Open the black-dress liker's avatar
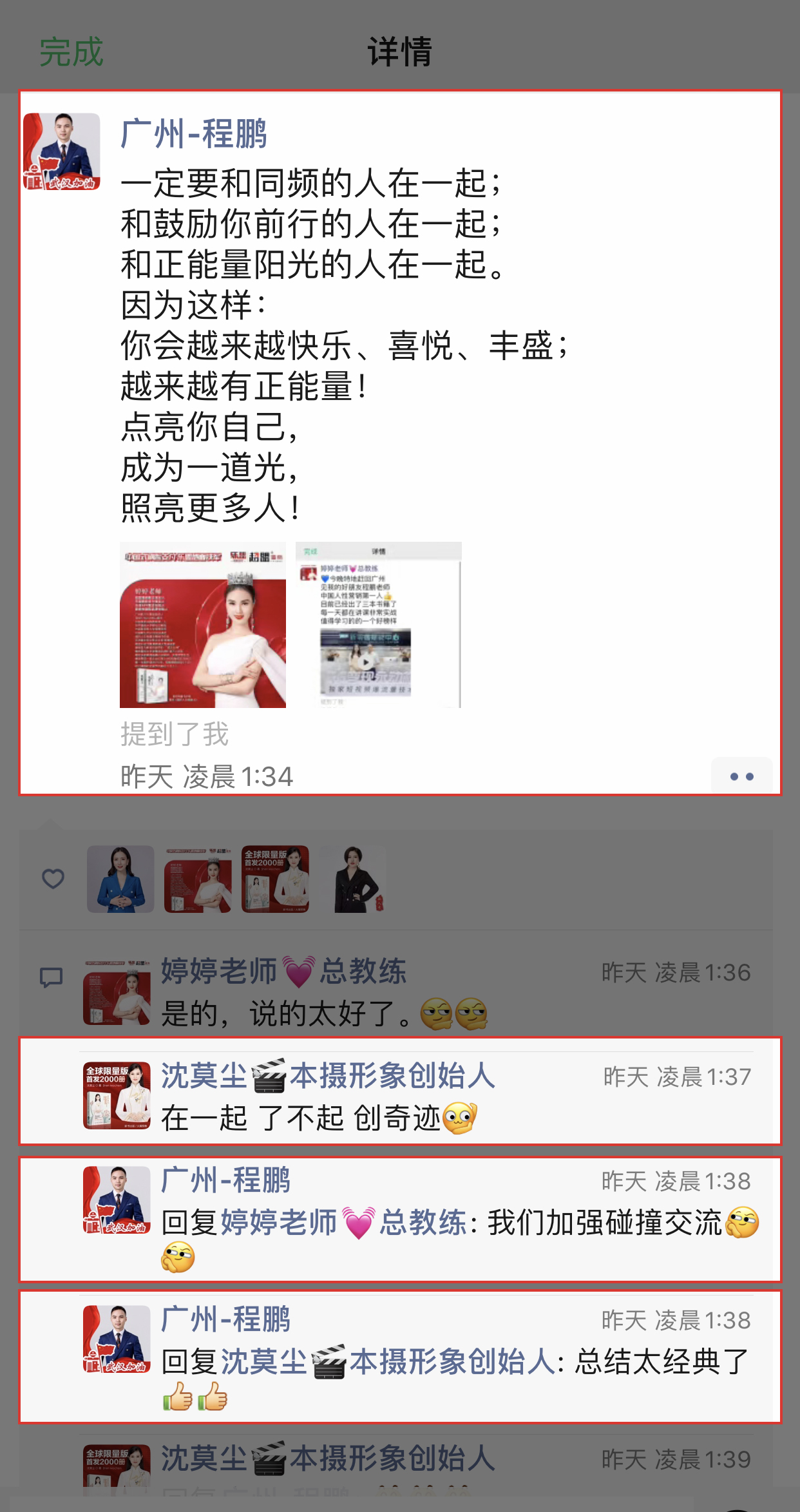 click(353, 879)
